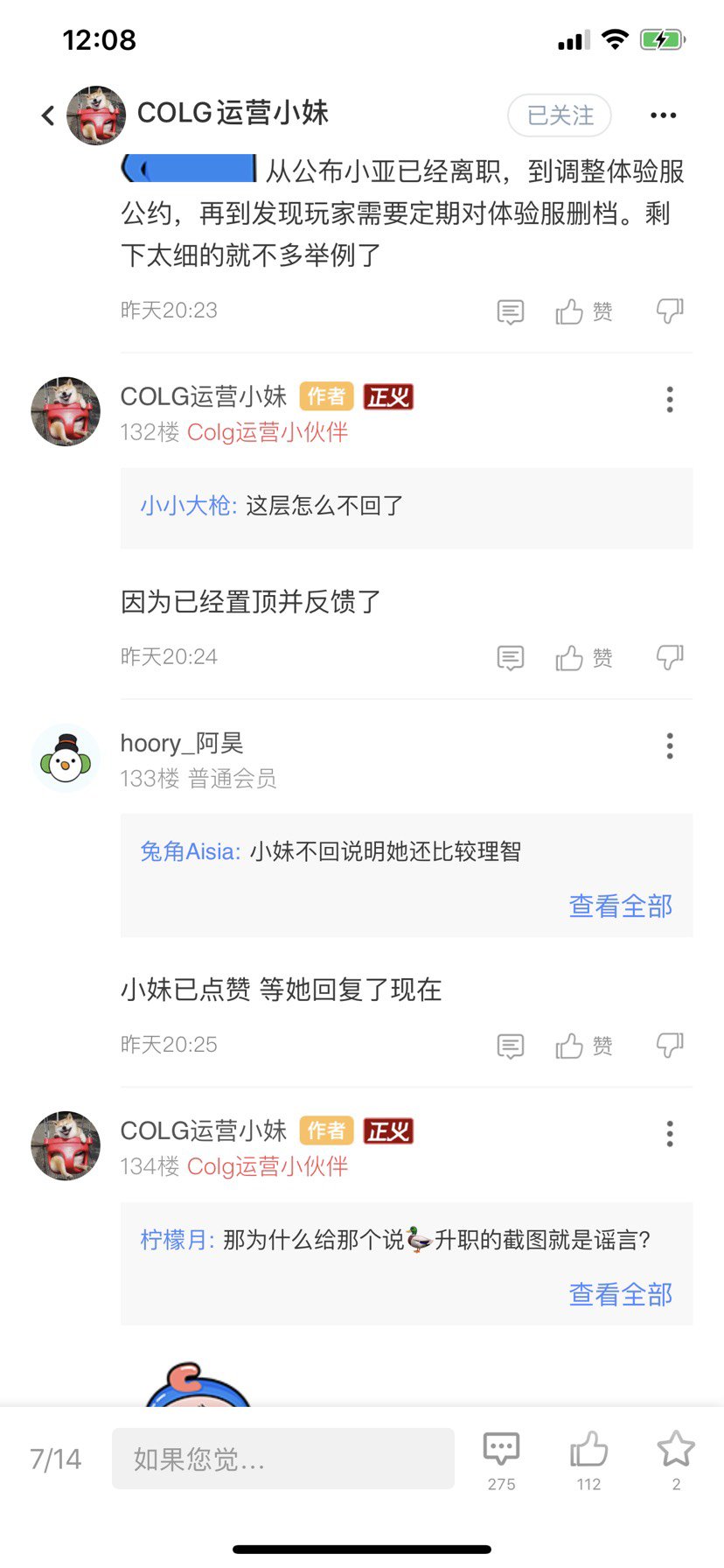Image resolution: width=724 pixels, height=1568 pixels.
Task: Like the post with 112 likes
Action: pos(588,1459)
